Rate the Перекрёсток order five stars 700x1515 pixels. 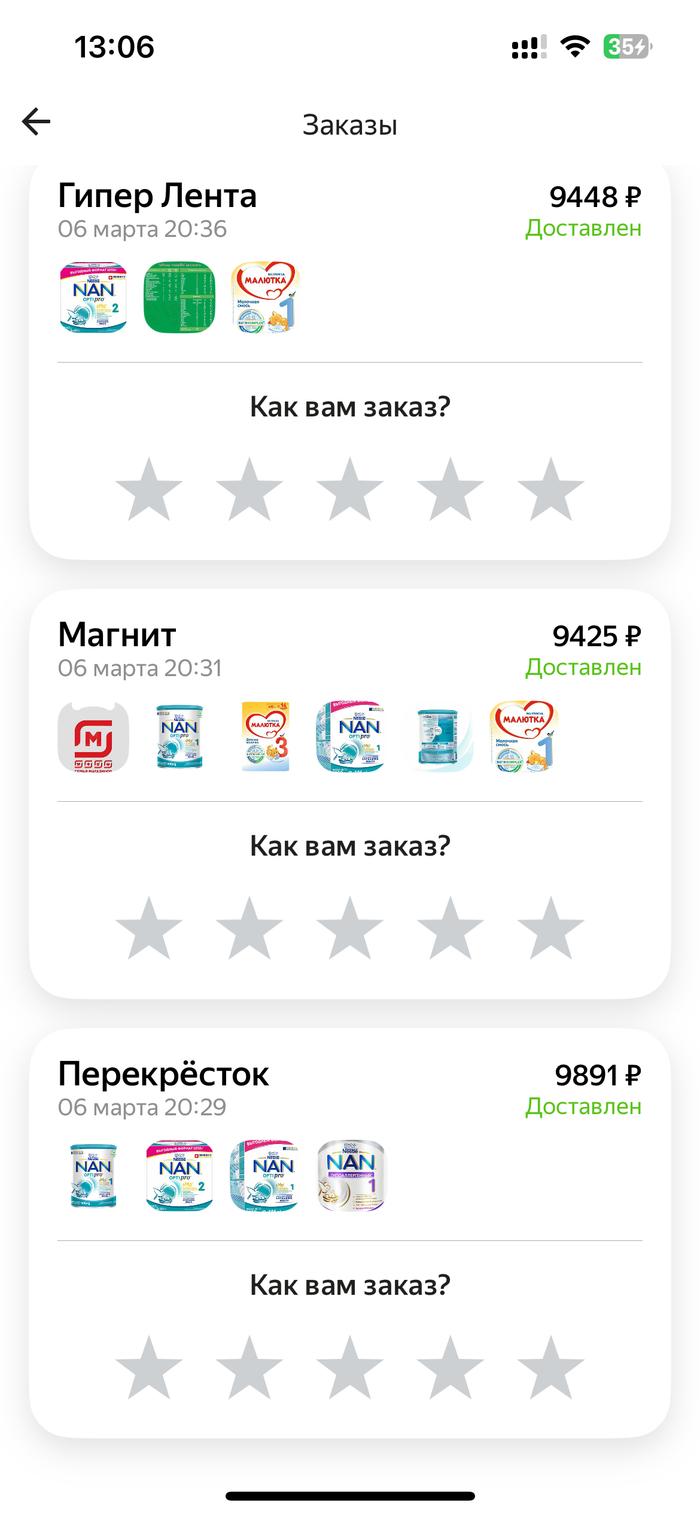pos(550,1368)
